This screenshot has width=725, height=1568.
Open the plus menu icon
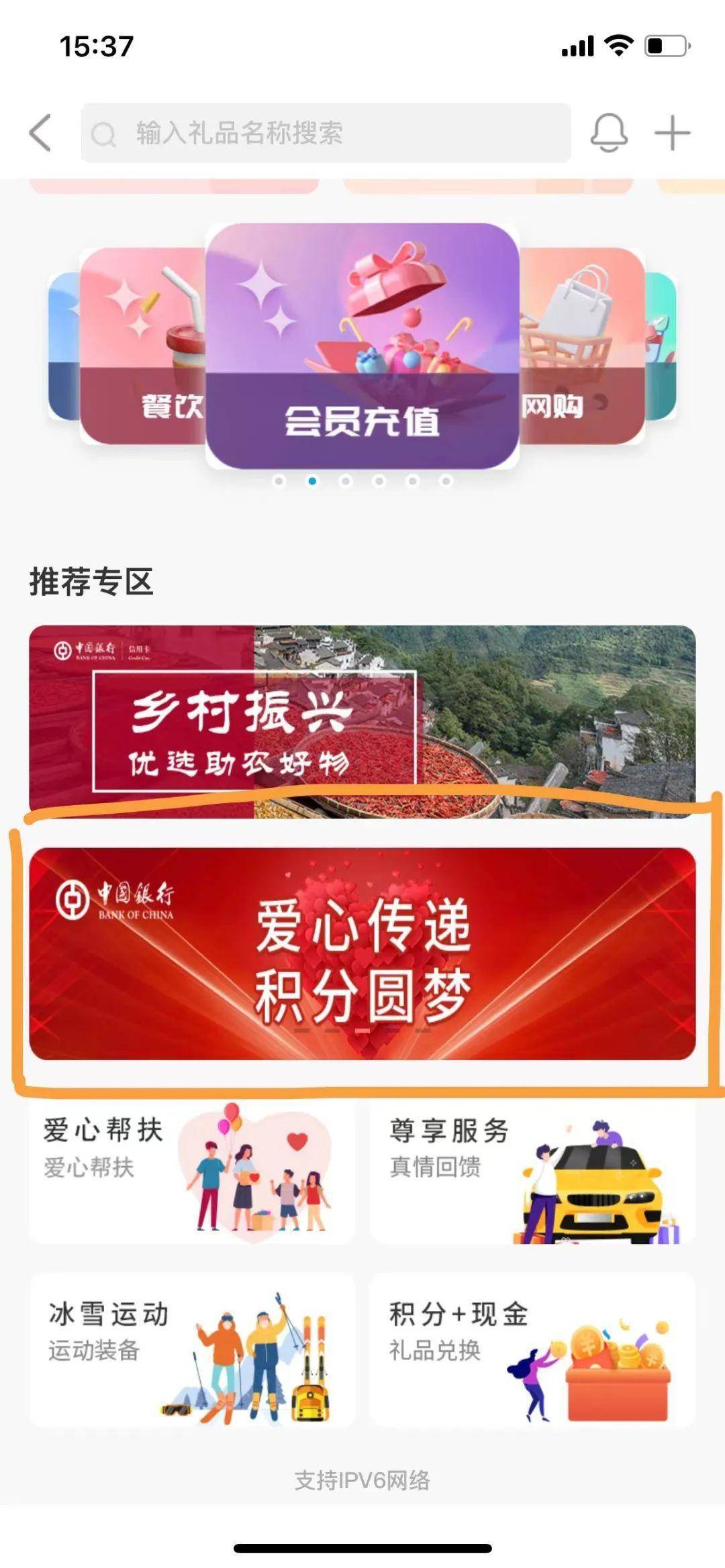tap(672, 133)
